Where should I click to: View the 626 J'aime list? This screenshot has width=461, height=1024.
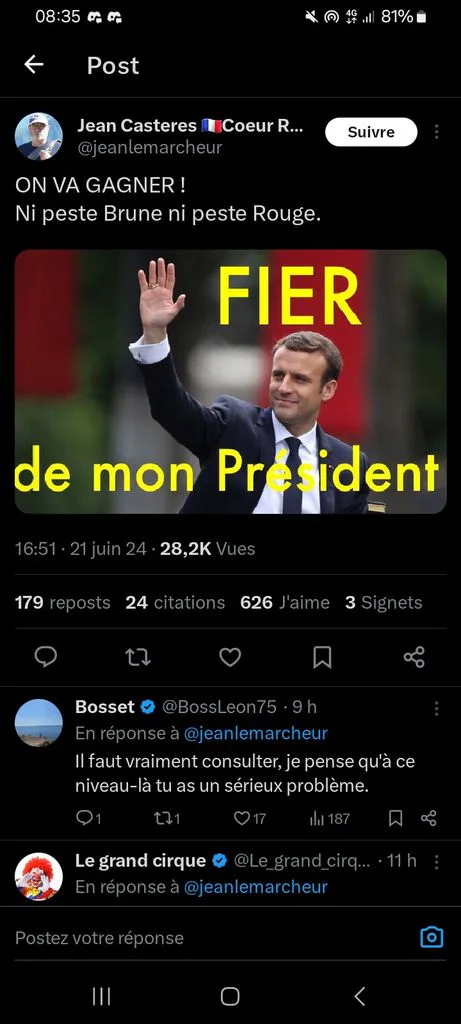(x=285, y=602)
